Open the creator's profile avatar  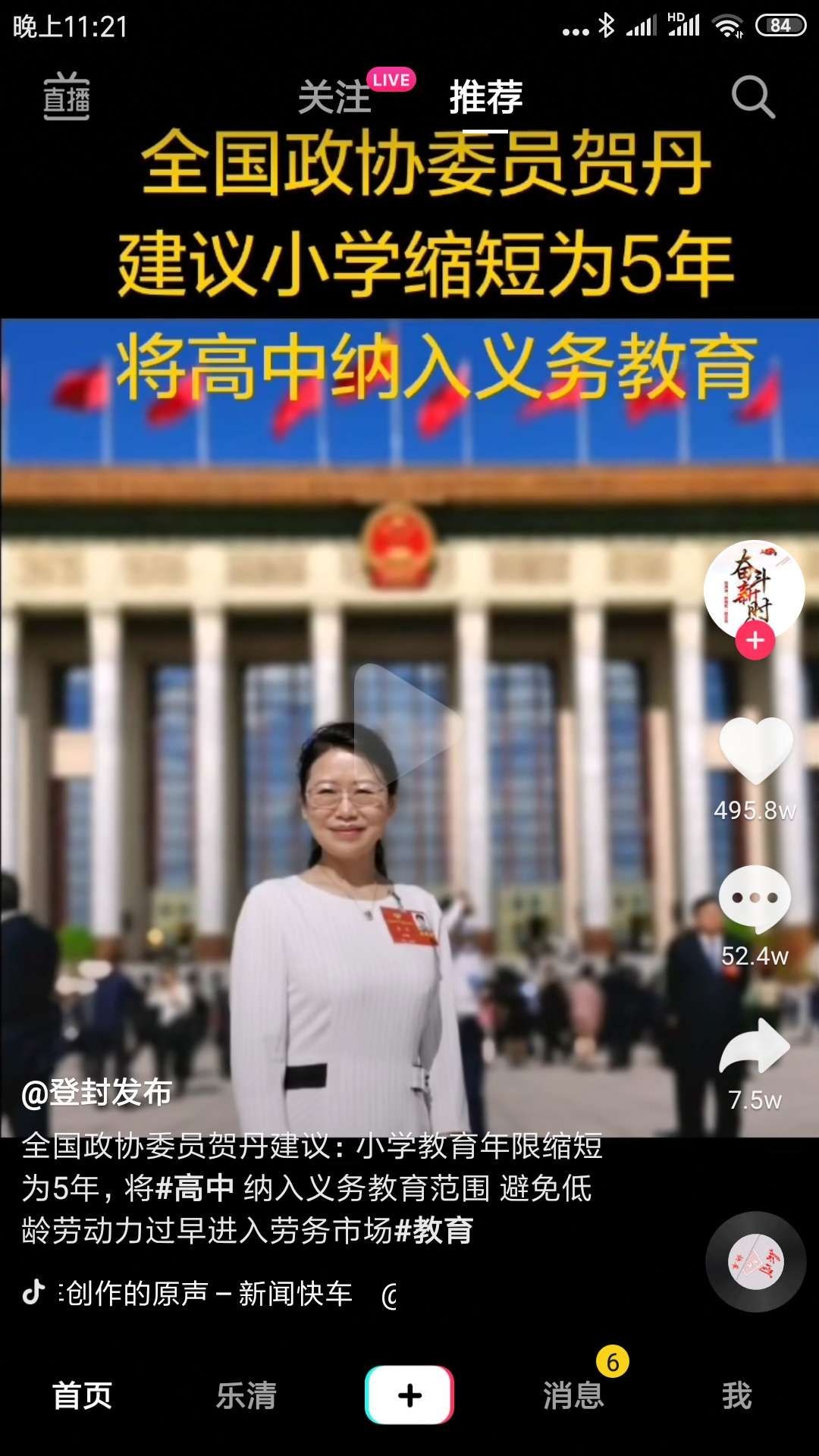click(754, 587)
